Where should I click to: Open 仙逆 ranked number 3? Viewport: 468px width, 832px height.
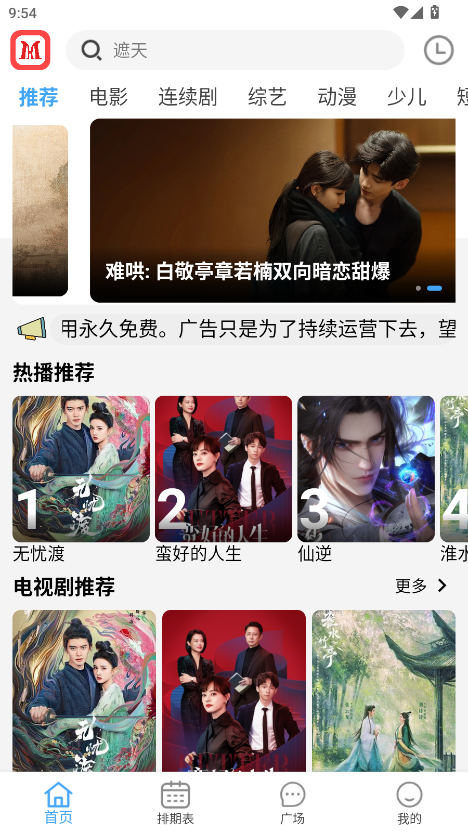tap(366, 479)
